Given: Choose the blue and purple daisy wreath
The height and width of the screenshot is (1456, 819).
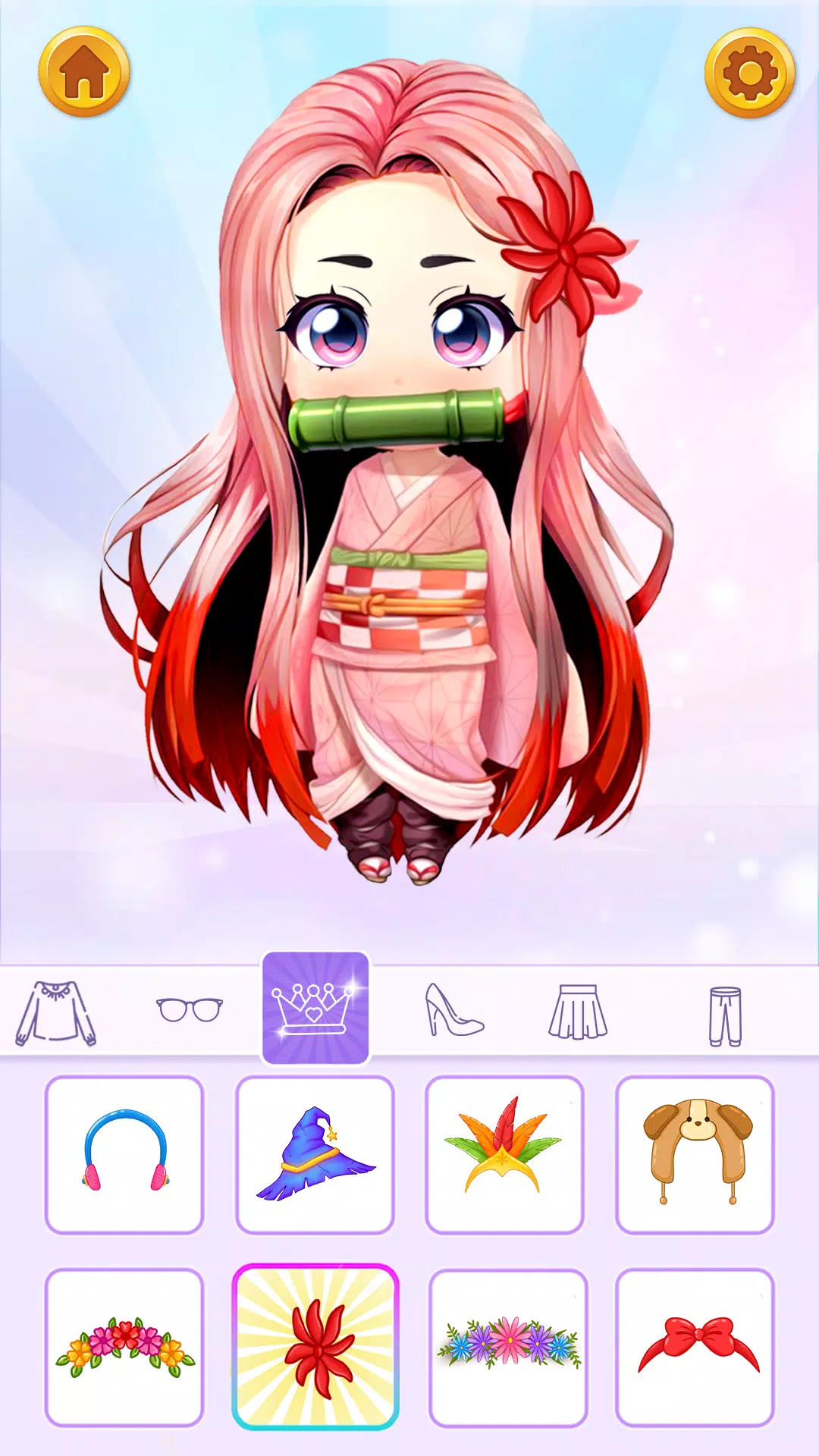Looking at the screenshot, I should (508, 1347).
